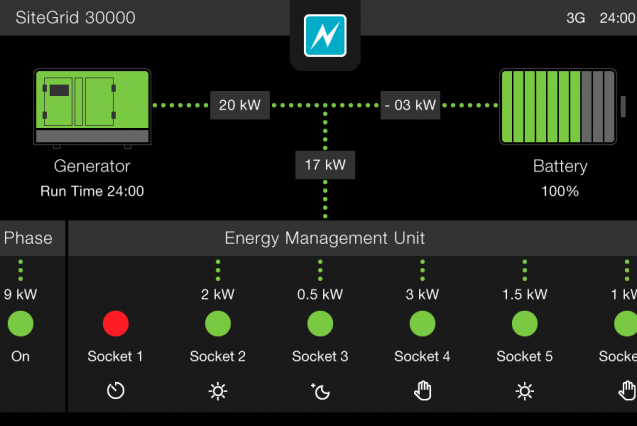
Task: Toggle the Socket 5 power circle
Action: [524, 324]
